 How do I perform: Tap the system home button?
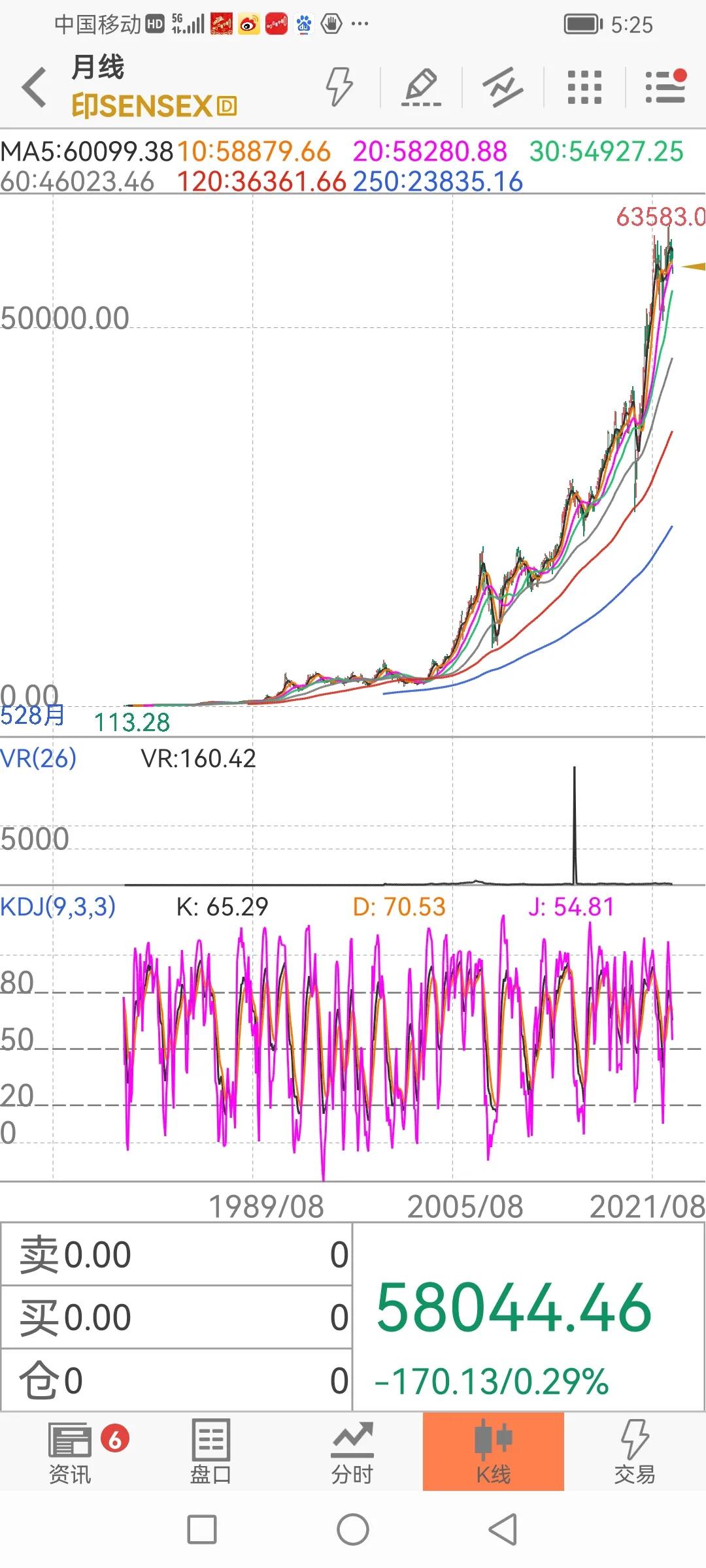pyautogui.click(x=353, y=1530)
